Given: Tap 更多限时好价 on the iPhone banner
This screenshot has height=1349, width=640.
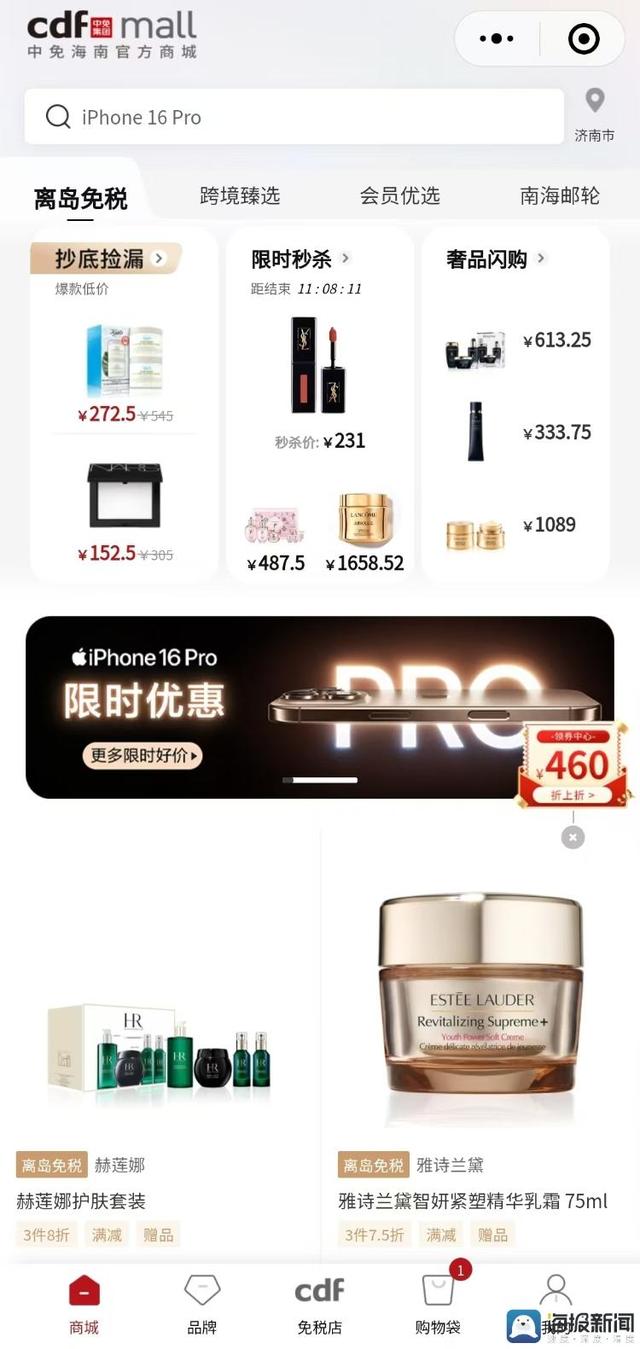Looking at the screenshot, I should (x=143, y=755).
